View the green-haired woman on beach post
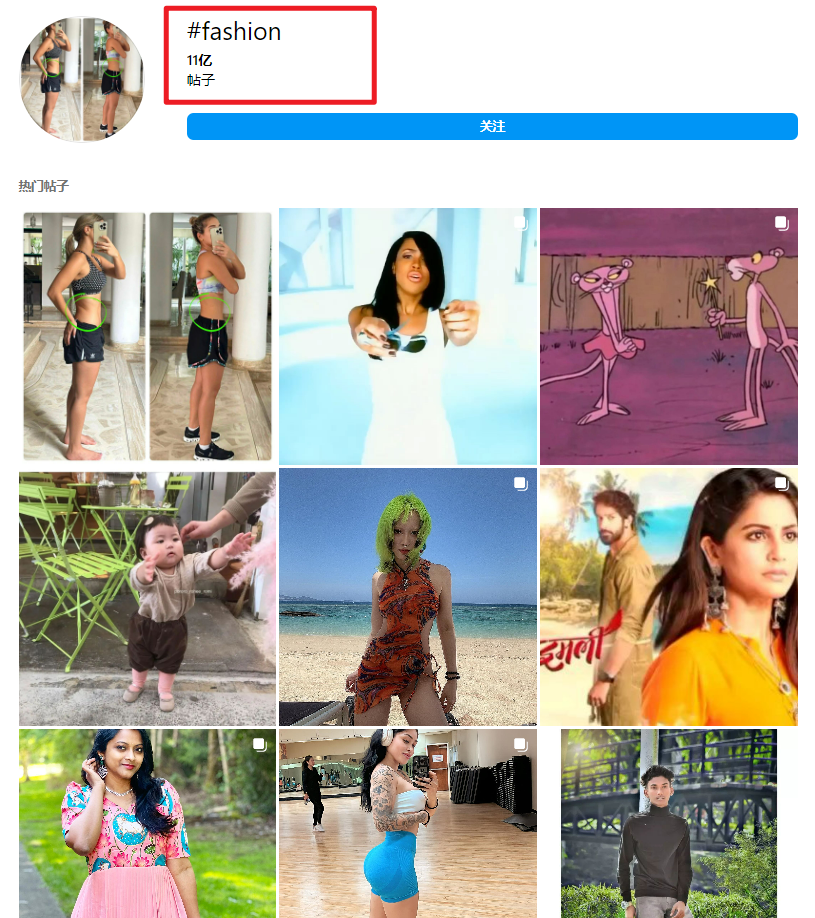Screen dimensions: 815x918 click(x=408, y=598)
